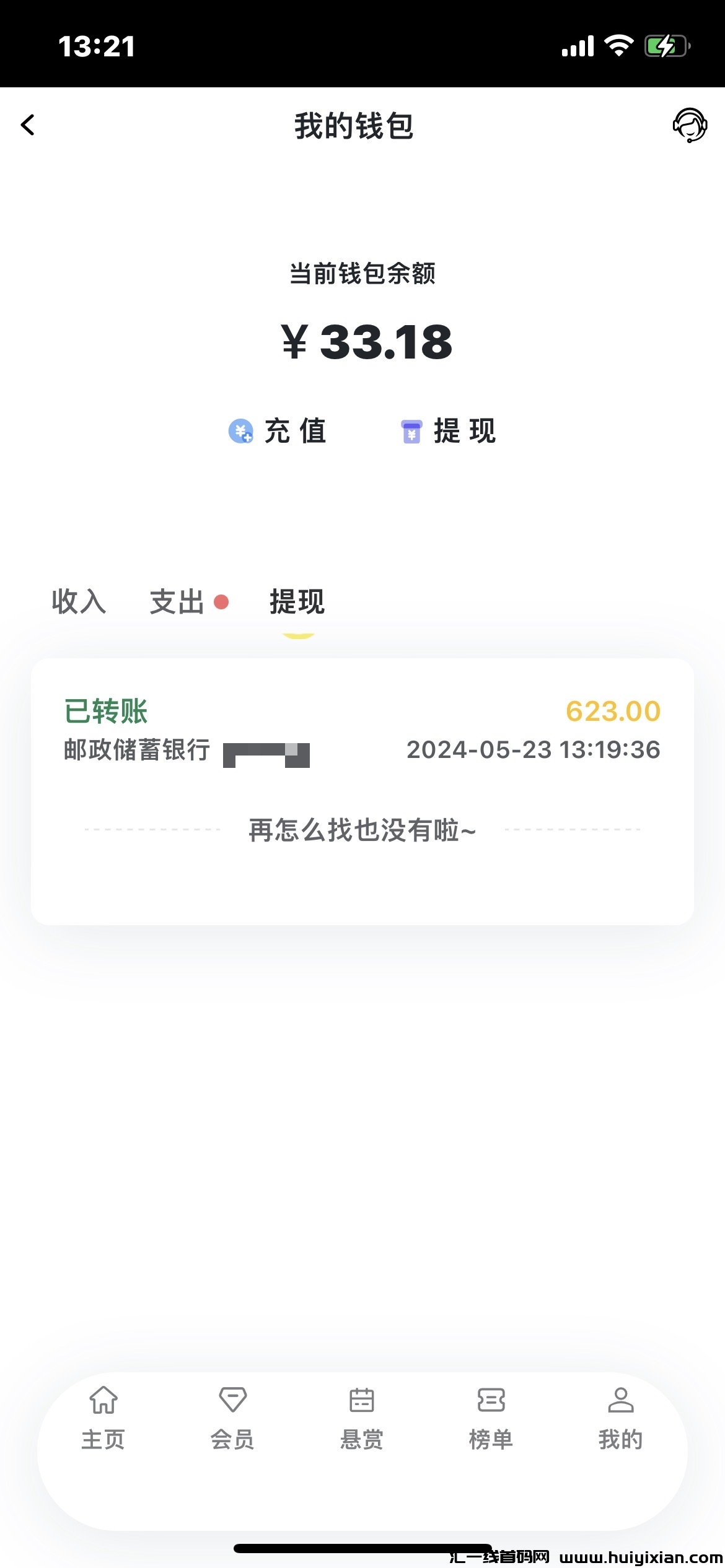Select the 已转账 transferred status label
Screen dimensions: 725x1568
coord(105,711)
